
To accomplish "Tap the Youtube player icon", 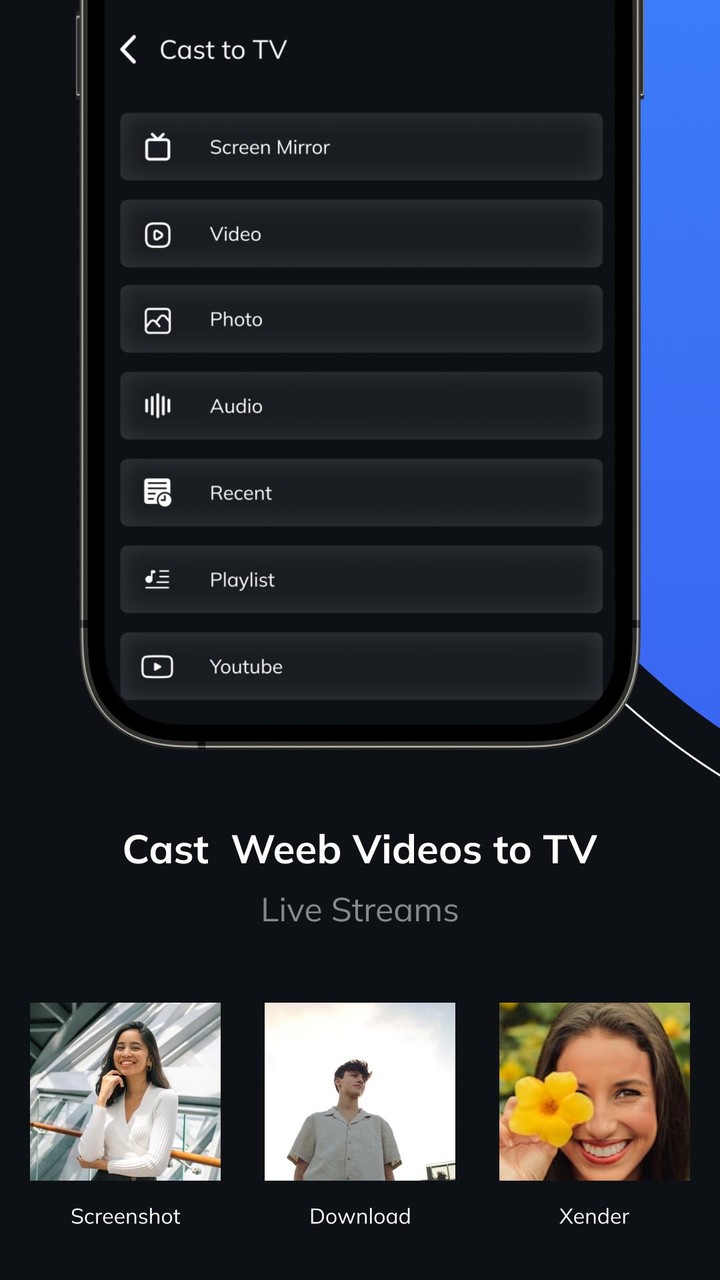I will click(157, 666).
